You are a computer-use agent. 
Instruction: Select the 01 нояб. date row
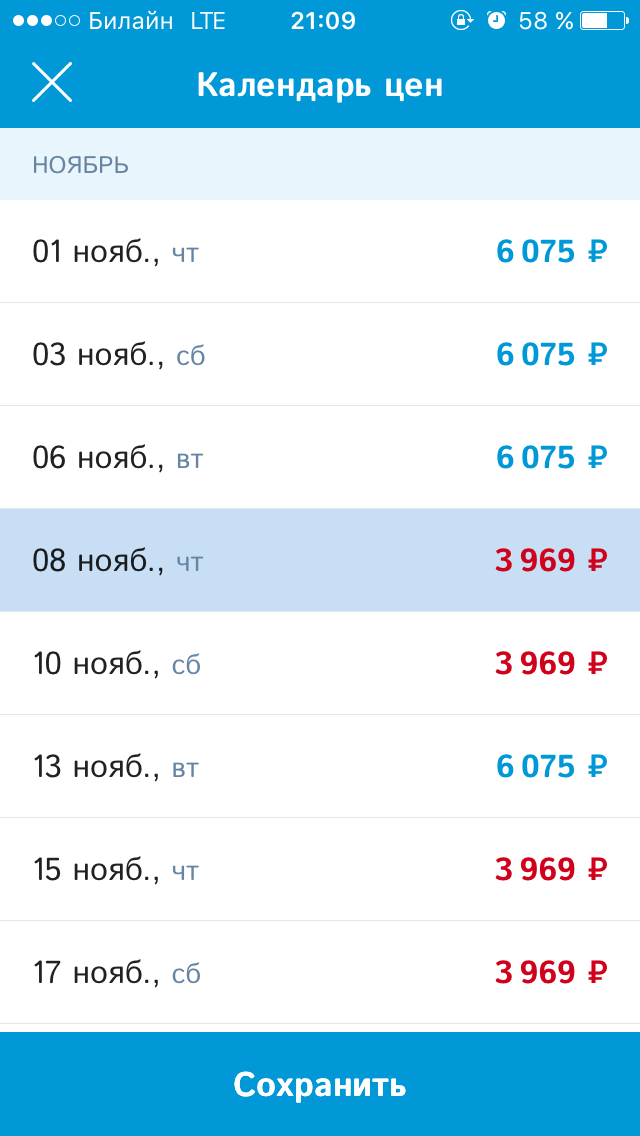320,251
